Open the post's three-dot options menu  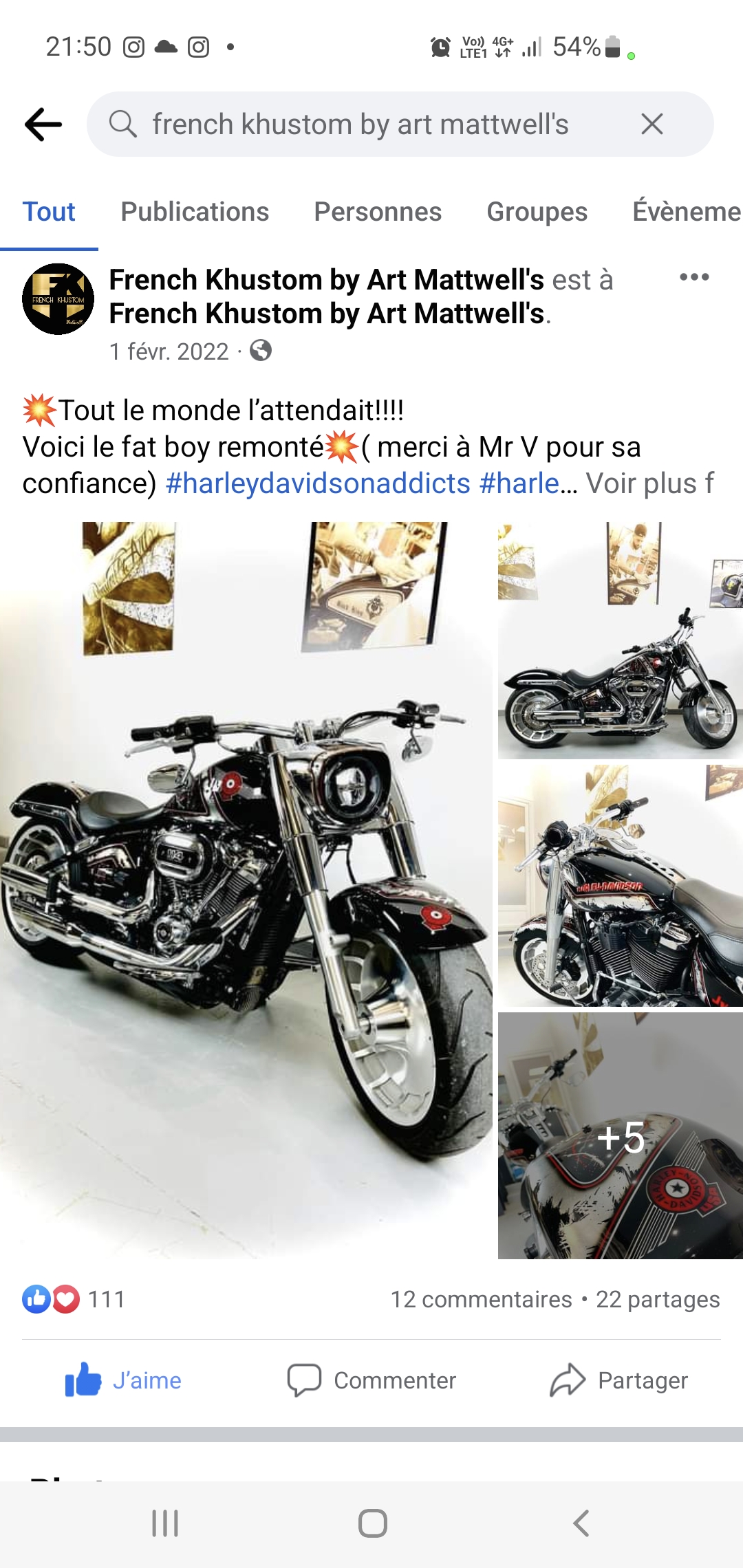pos(694,277)
